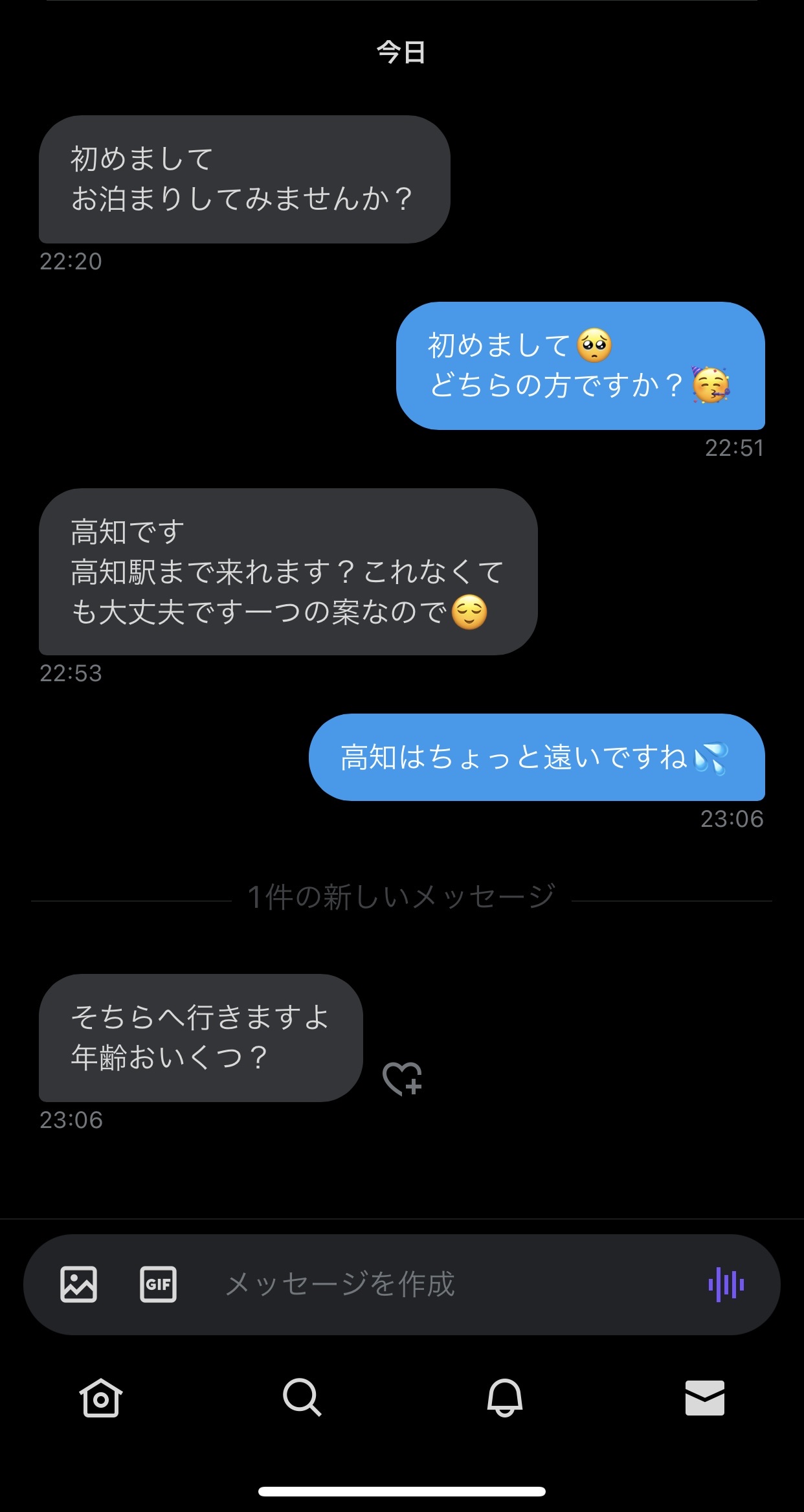The width and height of the screenshot is (804, 1512).
Task: Record a voice message
Action: 726,1284
